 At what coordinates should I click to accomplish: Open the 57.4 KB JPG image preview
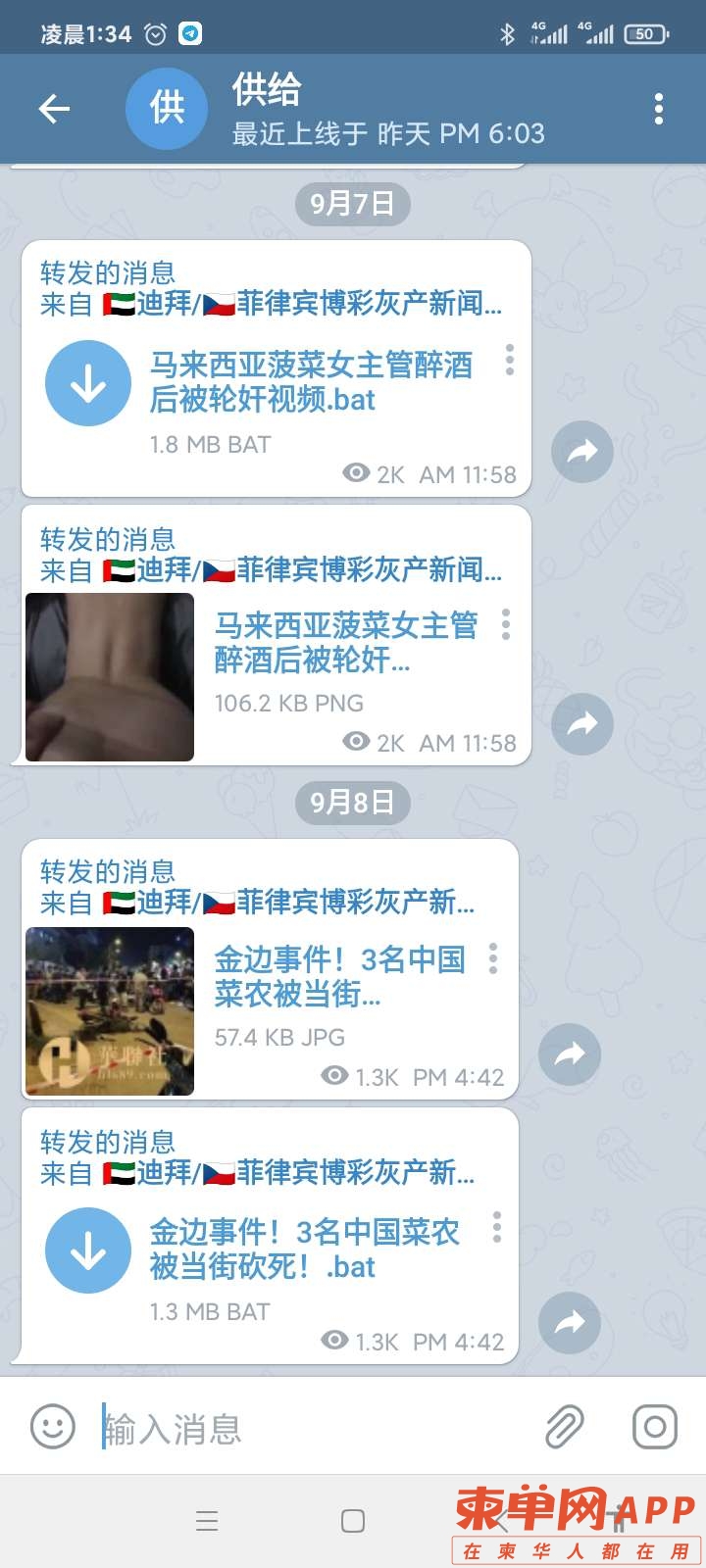[110, 1010]
